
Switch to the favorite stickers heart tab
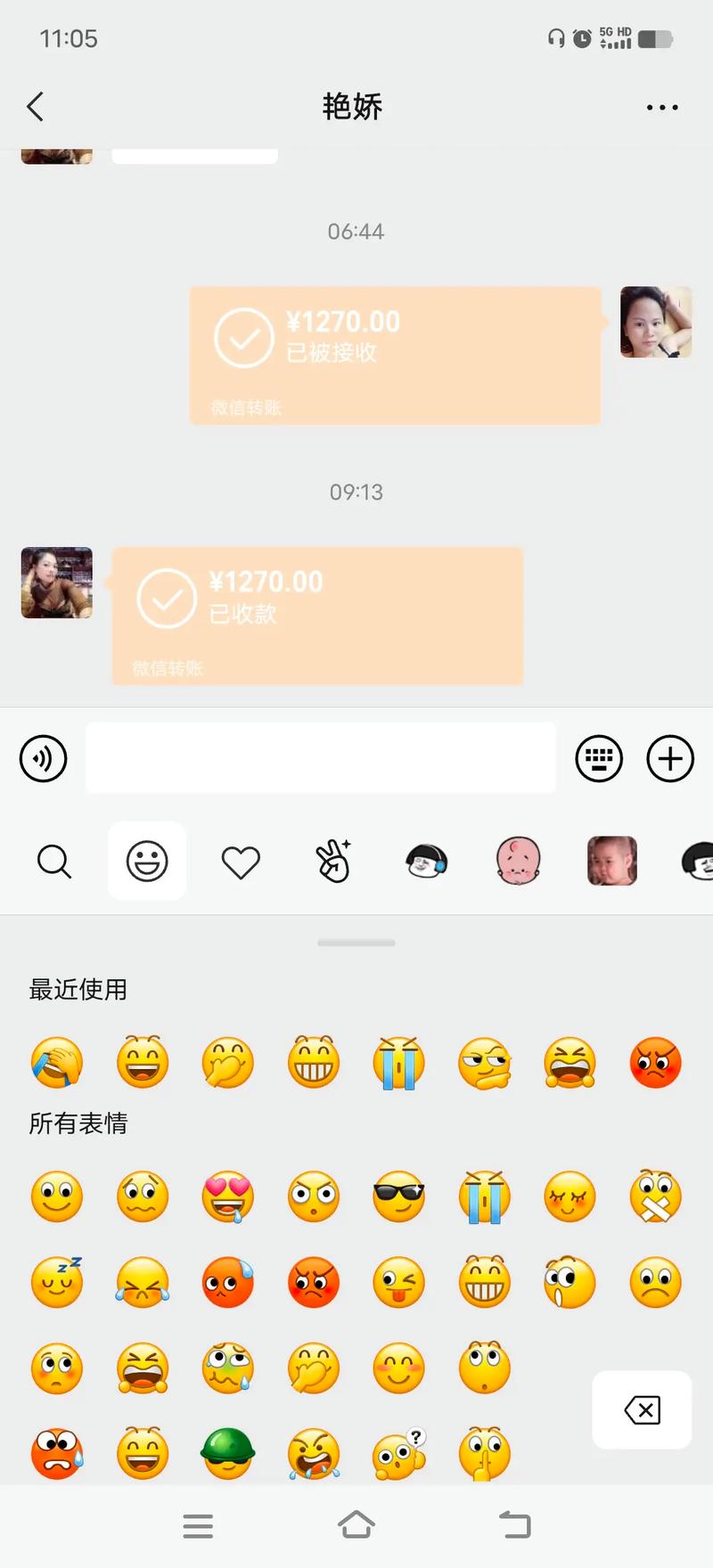point(241,862)
